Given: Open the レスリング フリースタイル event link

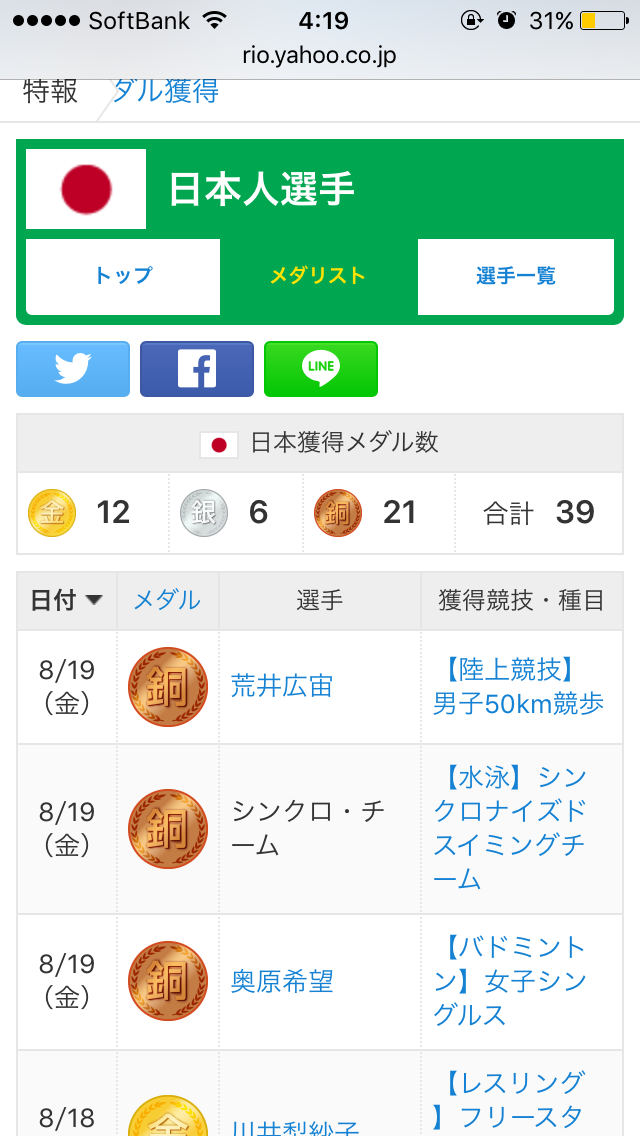Looking at the screenshot, I should coord(512,1101).
